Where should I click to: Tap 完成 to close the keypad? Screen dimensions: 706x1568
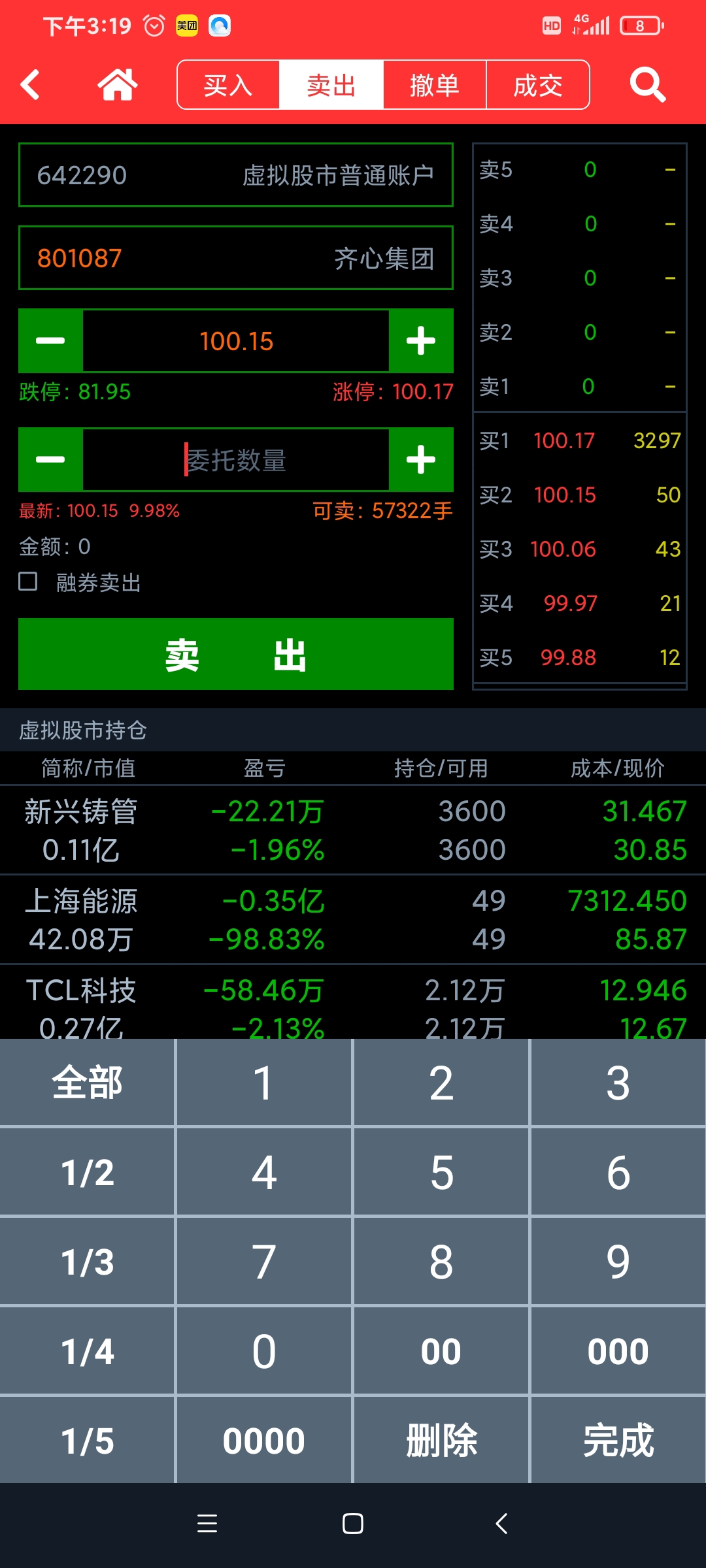click(618, 1441)
